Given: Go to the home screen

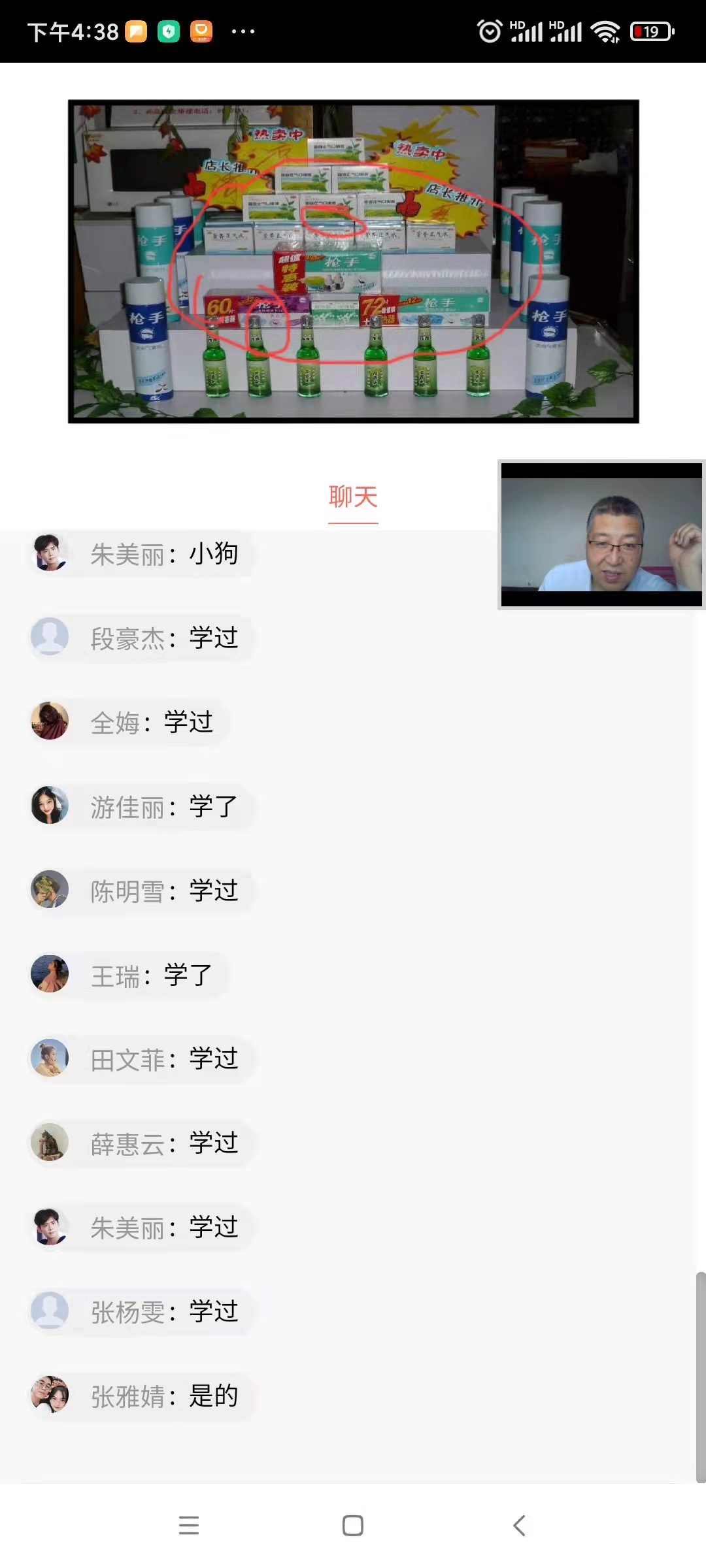Looking at the screenshot, I should [x=353, y=1526].
